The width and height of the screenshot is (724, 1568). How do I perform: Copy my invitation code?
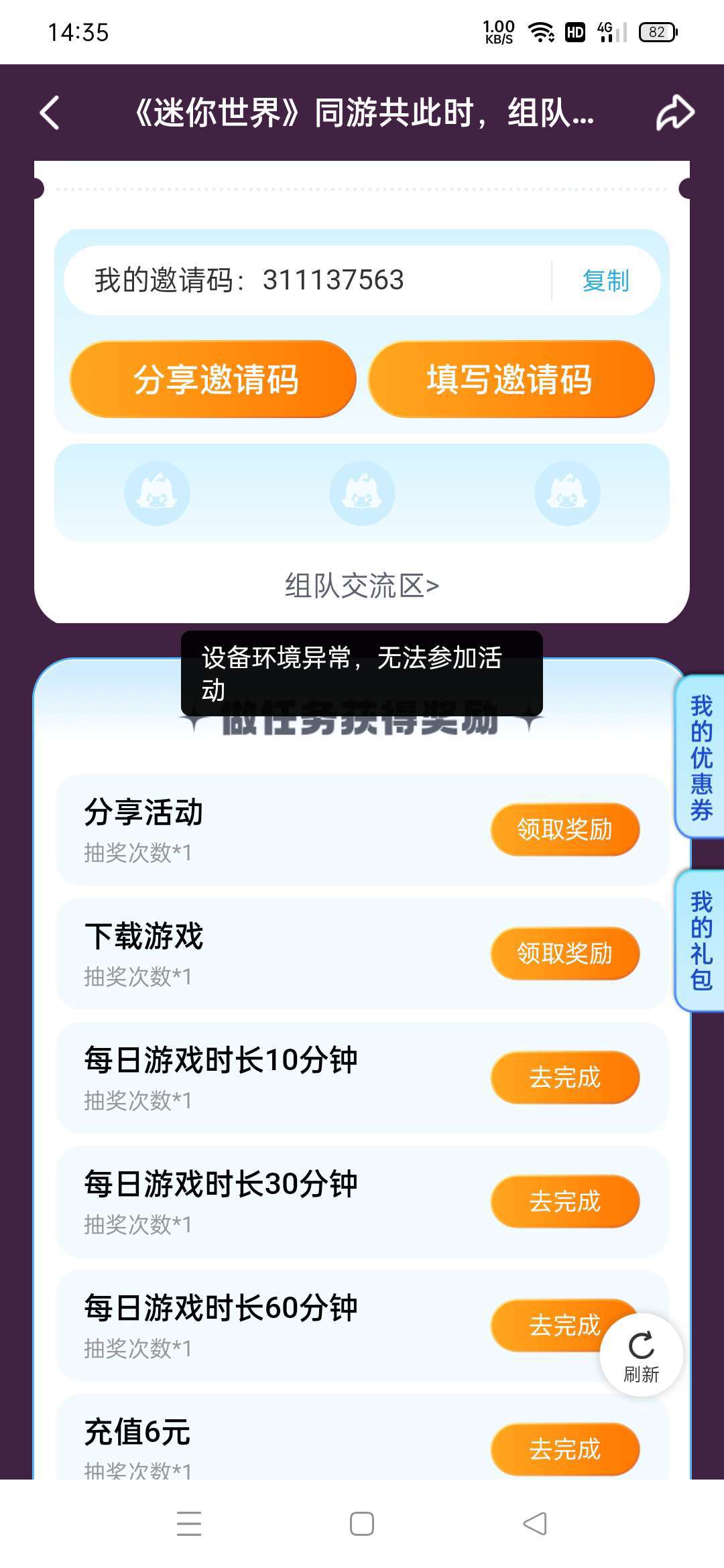pos(605,281)
